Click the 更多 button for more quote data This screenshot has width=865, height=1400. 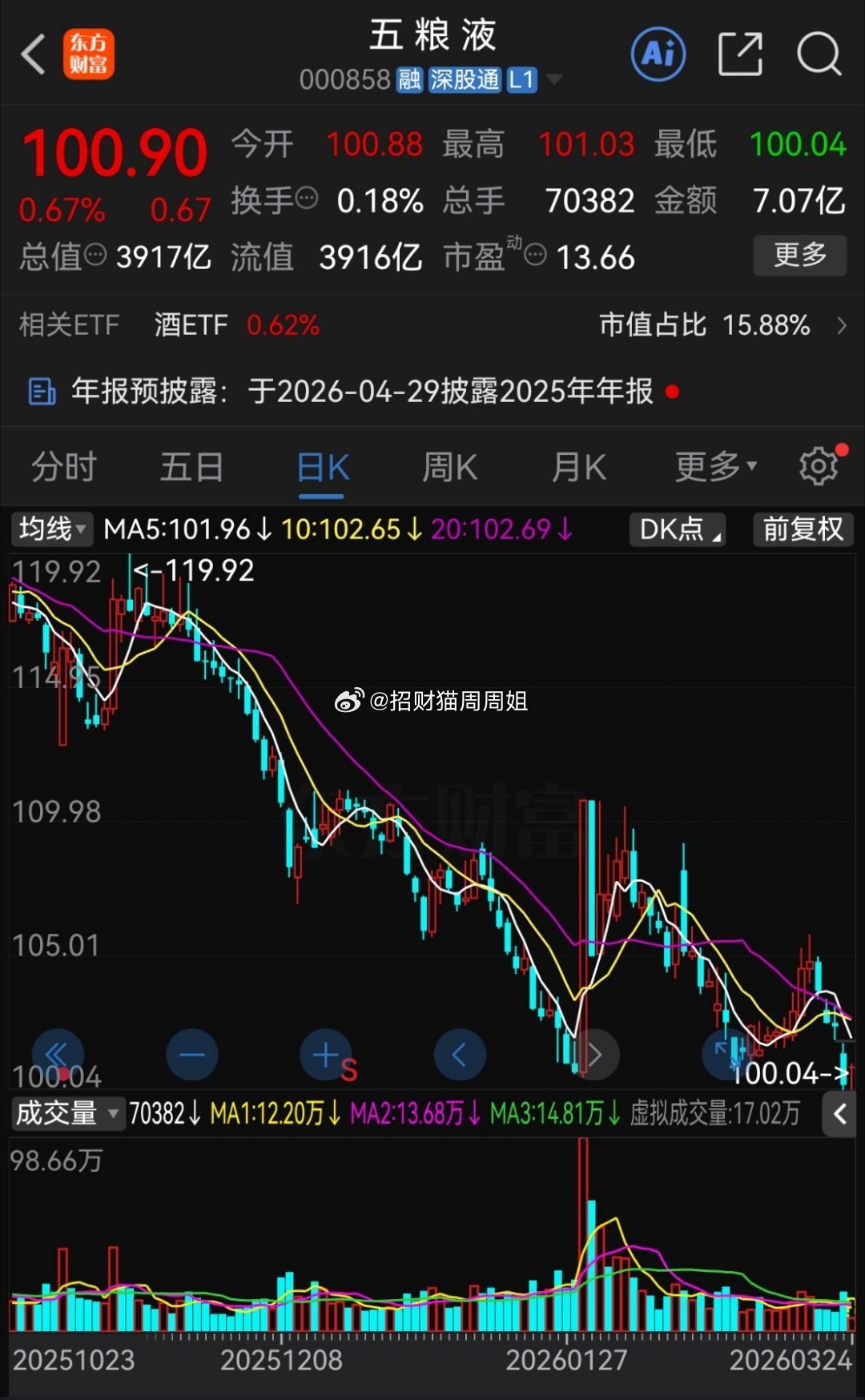(x=799, y=255)
